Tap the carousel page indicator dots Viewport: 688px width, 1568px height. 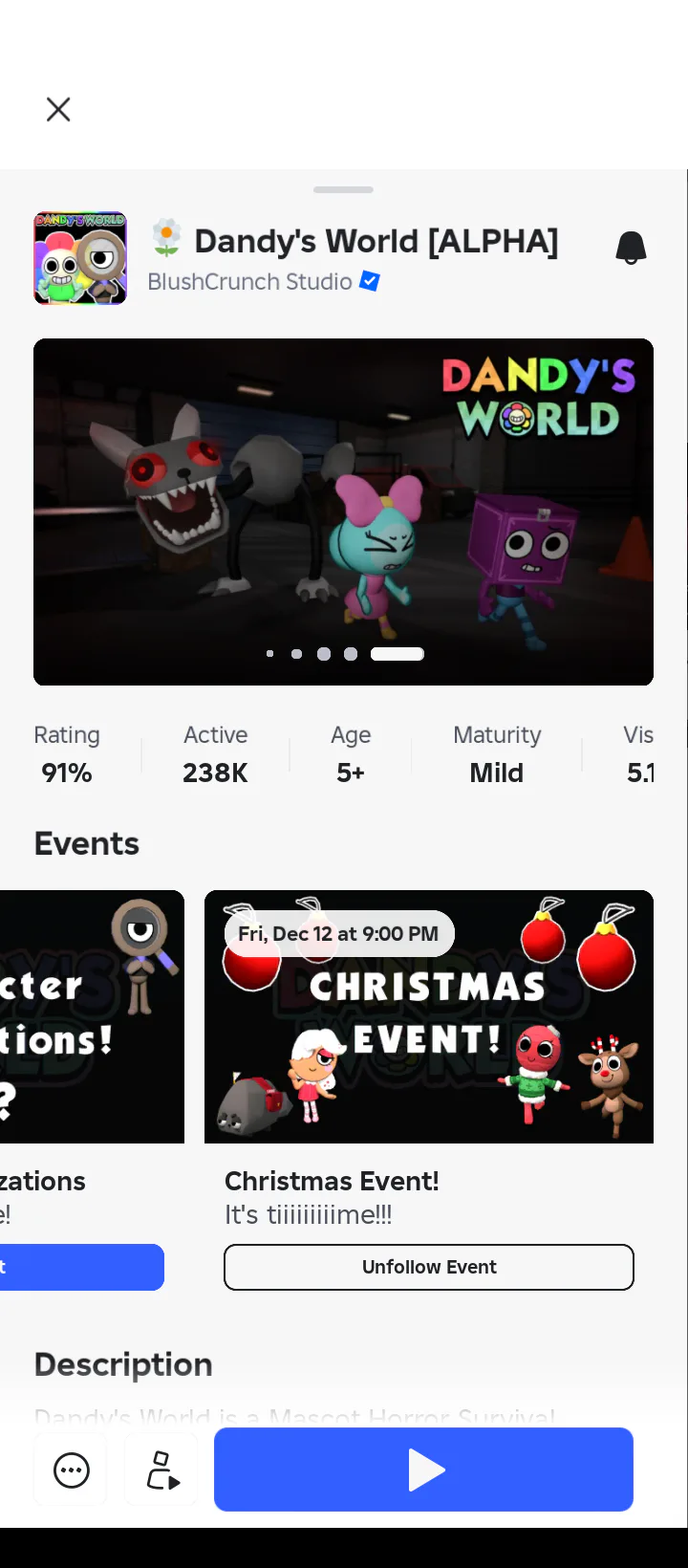tap(344, 654)
